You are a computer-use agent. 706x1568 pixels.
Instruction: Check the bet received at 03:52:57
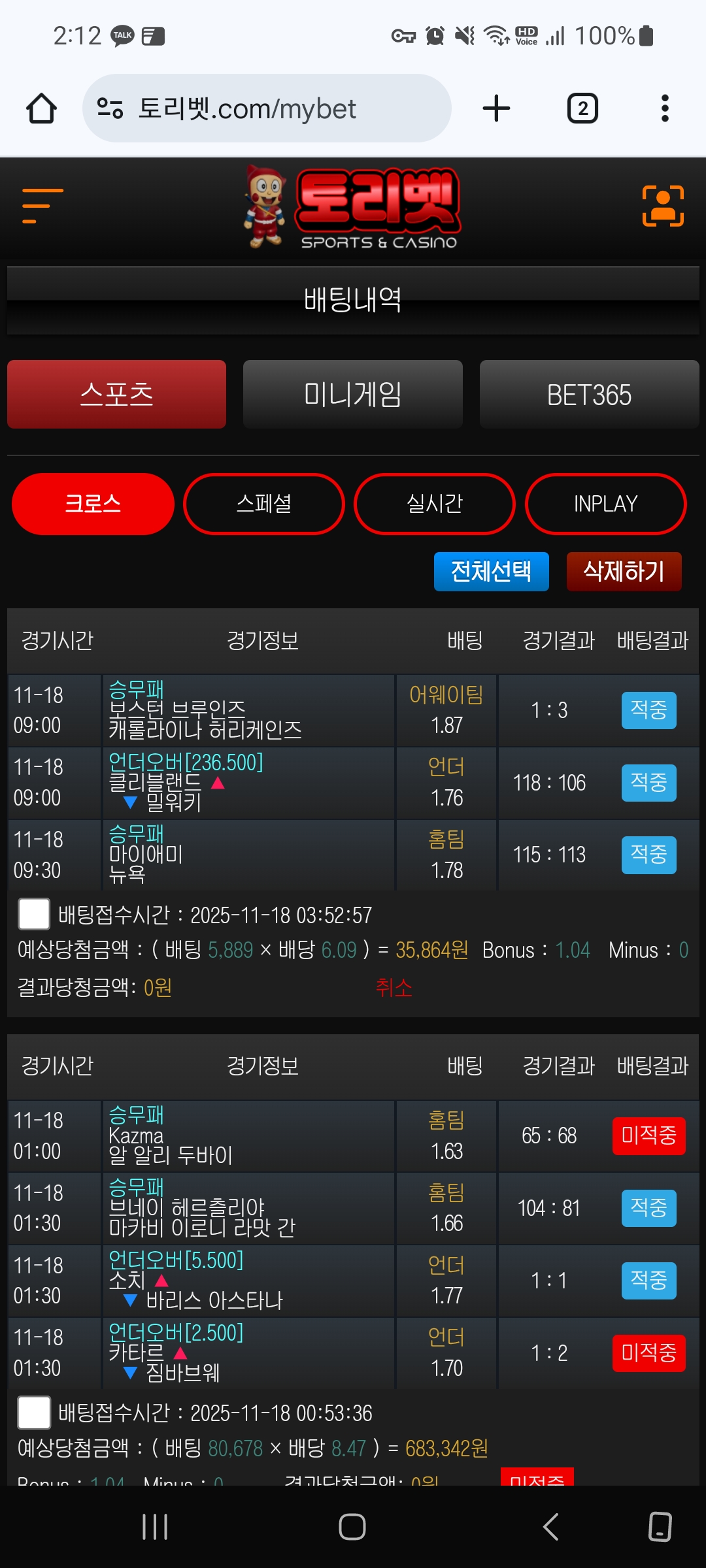coord(34,913)
